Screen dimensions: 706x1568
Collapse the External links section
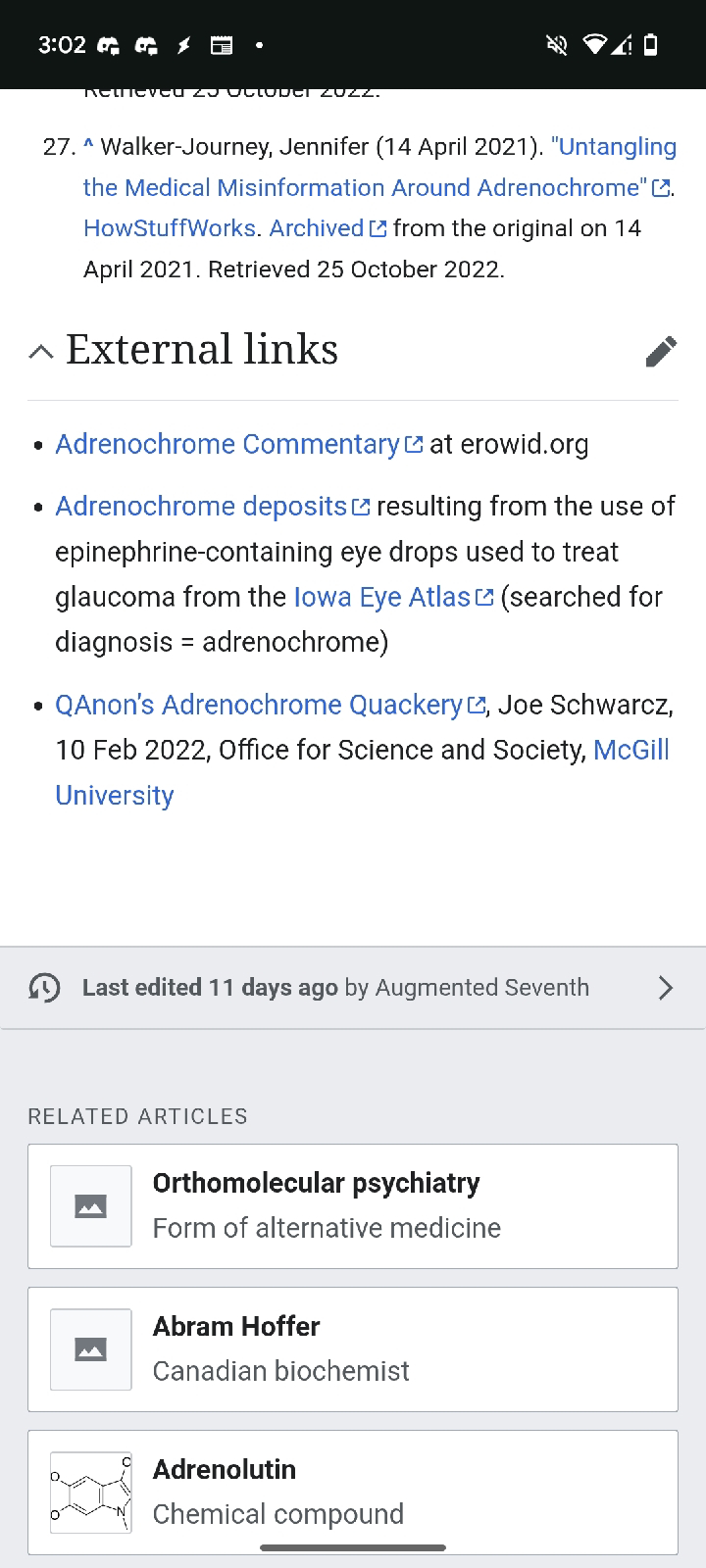(41, 351)
